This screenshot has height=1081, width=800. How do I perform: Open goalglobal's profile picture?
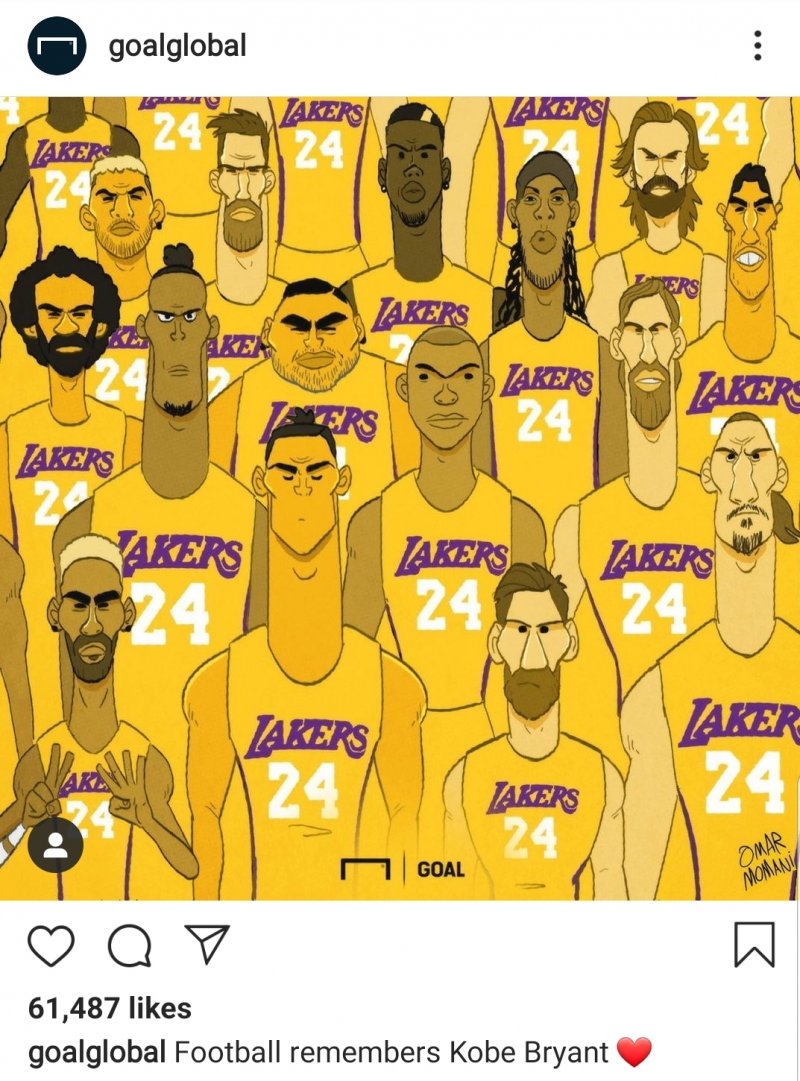(56, 46)
